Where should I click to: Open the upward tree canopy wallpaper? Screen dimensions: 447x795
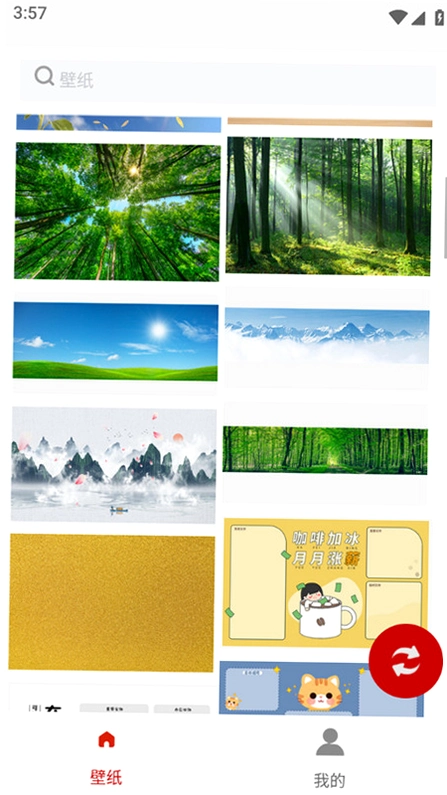pyautogui.click(x=117, y=212)
